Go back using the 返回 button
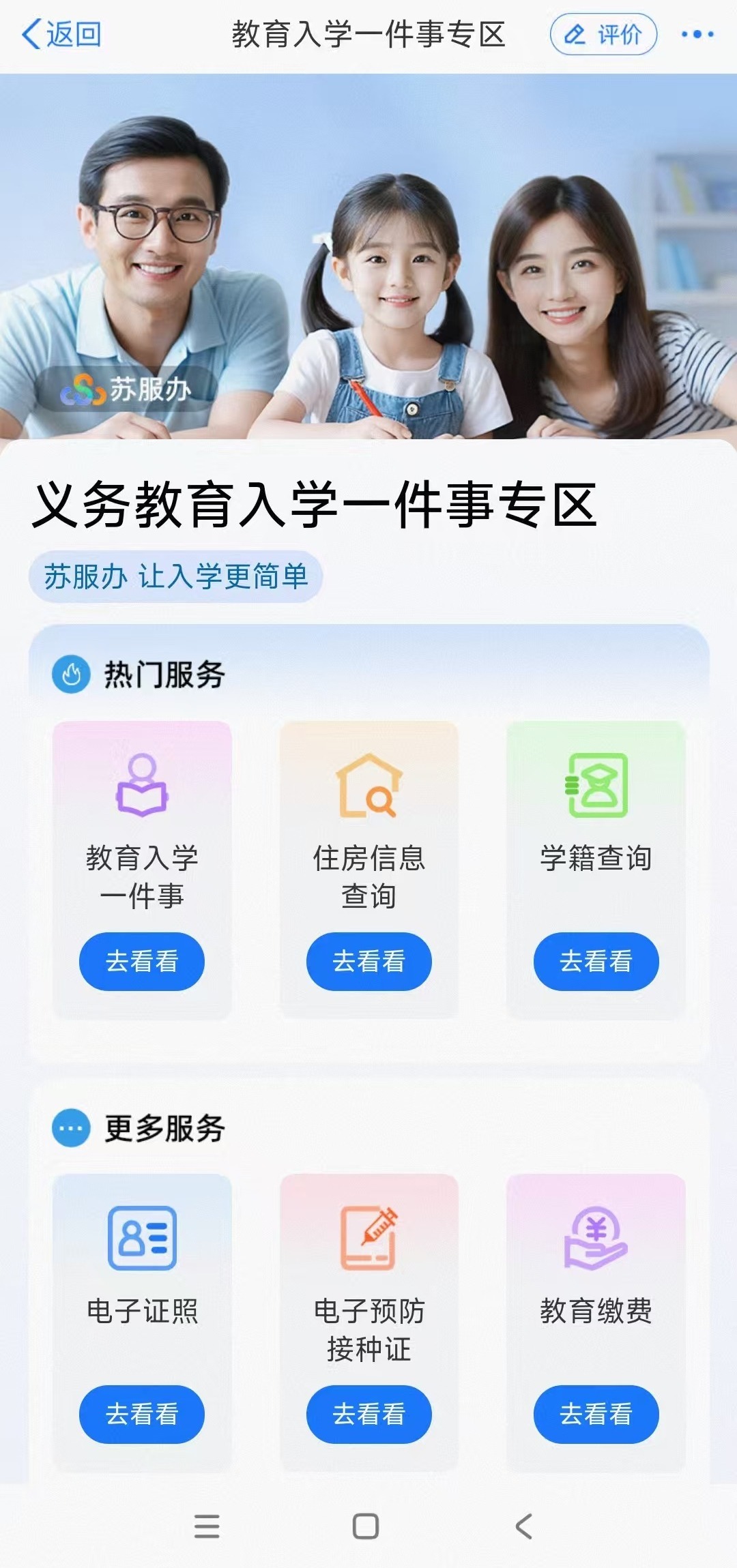 coord(61,34)
